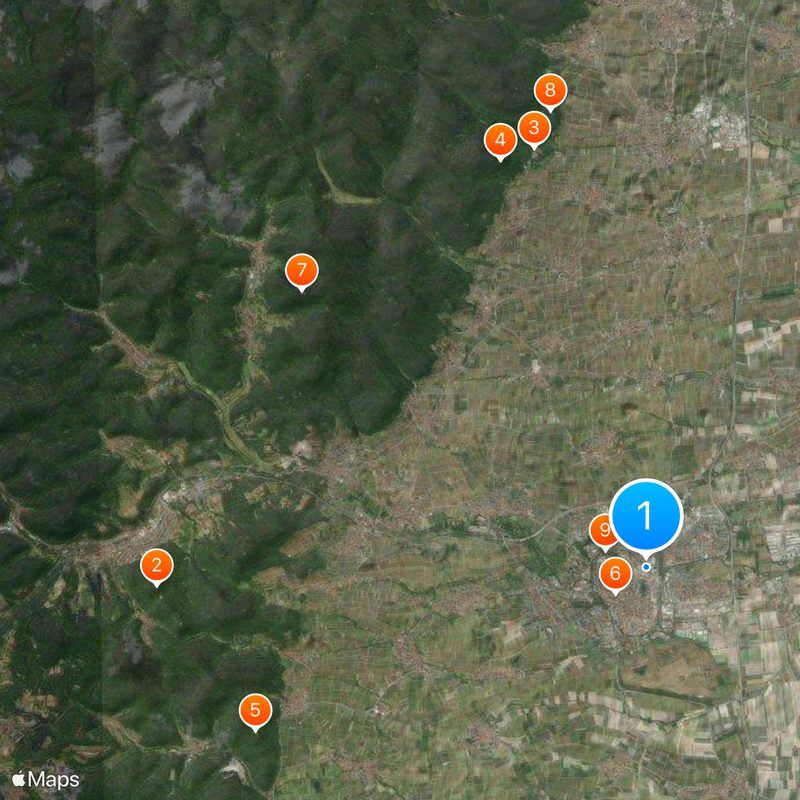Image resolution: width=800 pixels, height=800 pixels.
Task: Open map pin number 3
Action: pyautogui.click(x=534, y=128)
